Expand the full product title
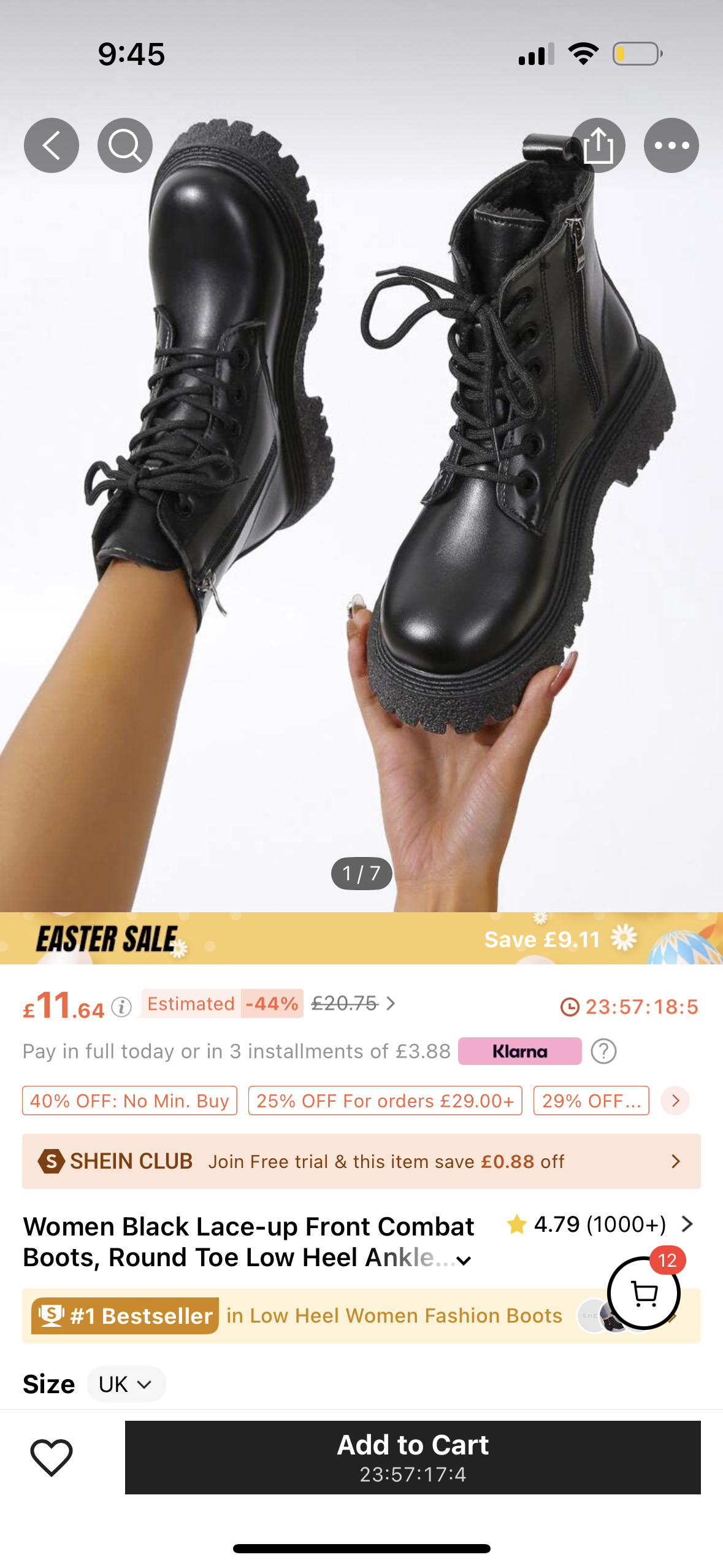The image size is (723, 1568). pos(464,1261)
